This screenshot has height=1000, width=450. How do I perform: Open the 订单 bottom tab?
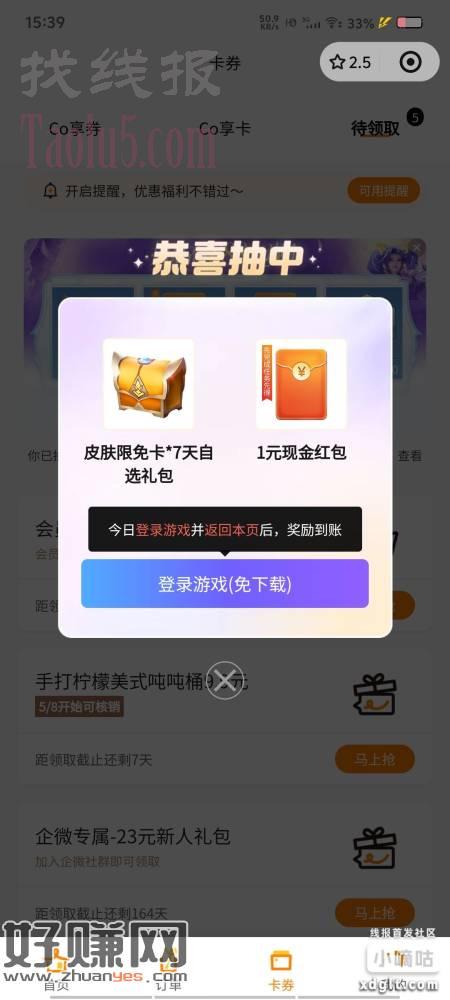[168, 970]
